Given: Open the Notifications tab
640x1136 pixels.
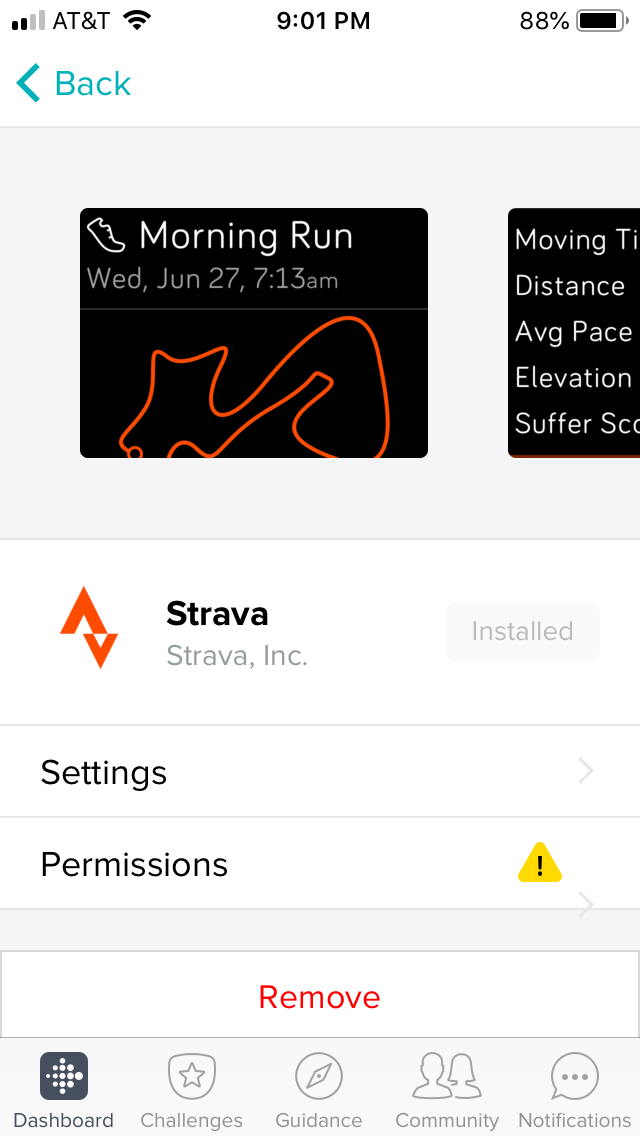Looking at the screenshot, I should click(x=575, y=1090).
